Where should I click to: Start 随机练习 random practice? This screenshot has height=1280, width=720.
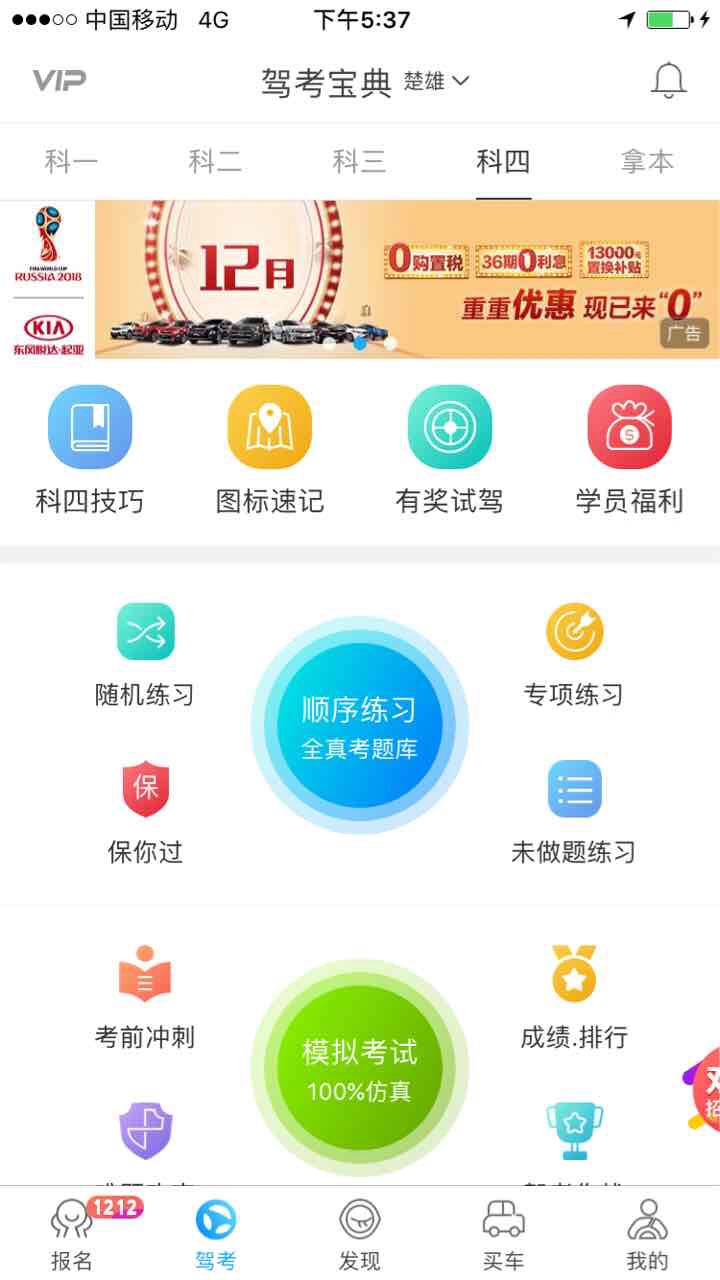tap(145, 654)
